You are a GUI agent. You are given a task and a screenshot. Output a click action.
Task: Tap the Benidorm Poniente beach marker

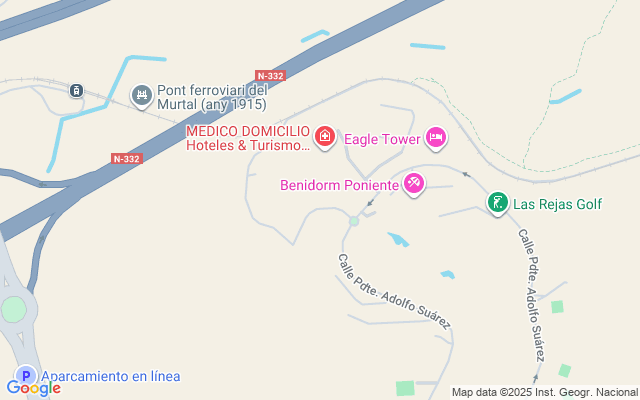point(415,184)
